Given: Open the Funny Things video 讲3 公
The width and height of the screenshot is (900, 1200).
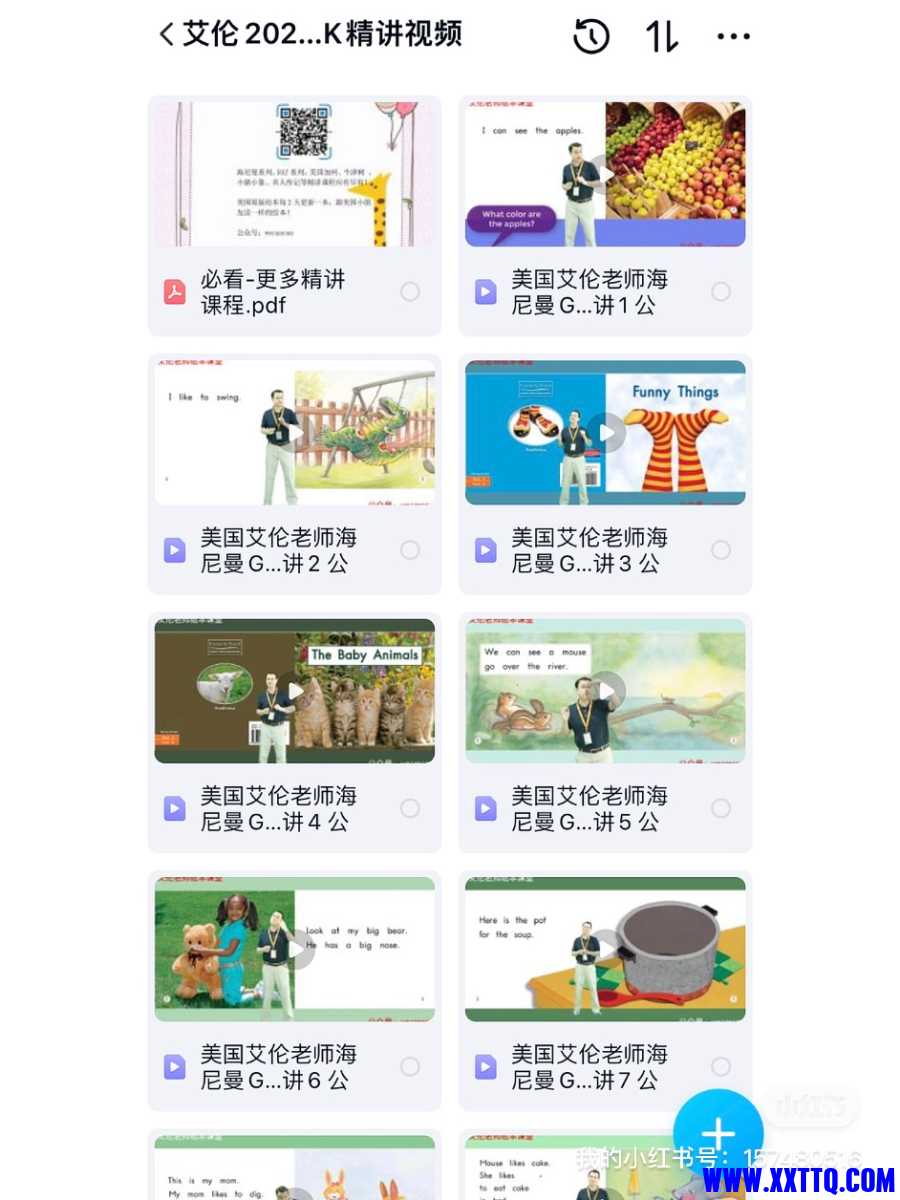Looking at the screenshot, I should [x=605, y=433].
